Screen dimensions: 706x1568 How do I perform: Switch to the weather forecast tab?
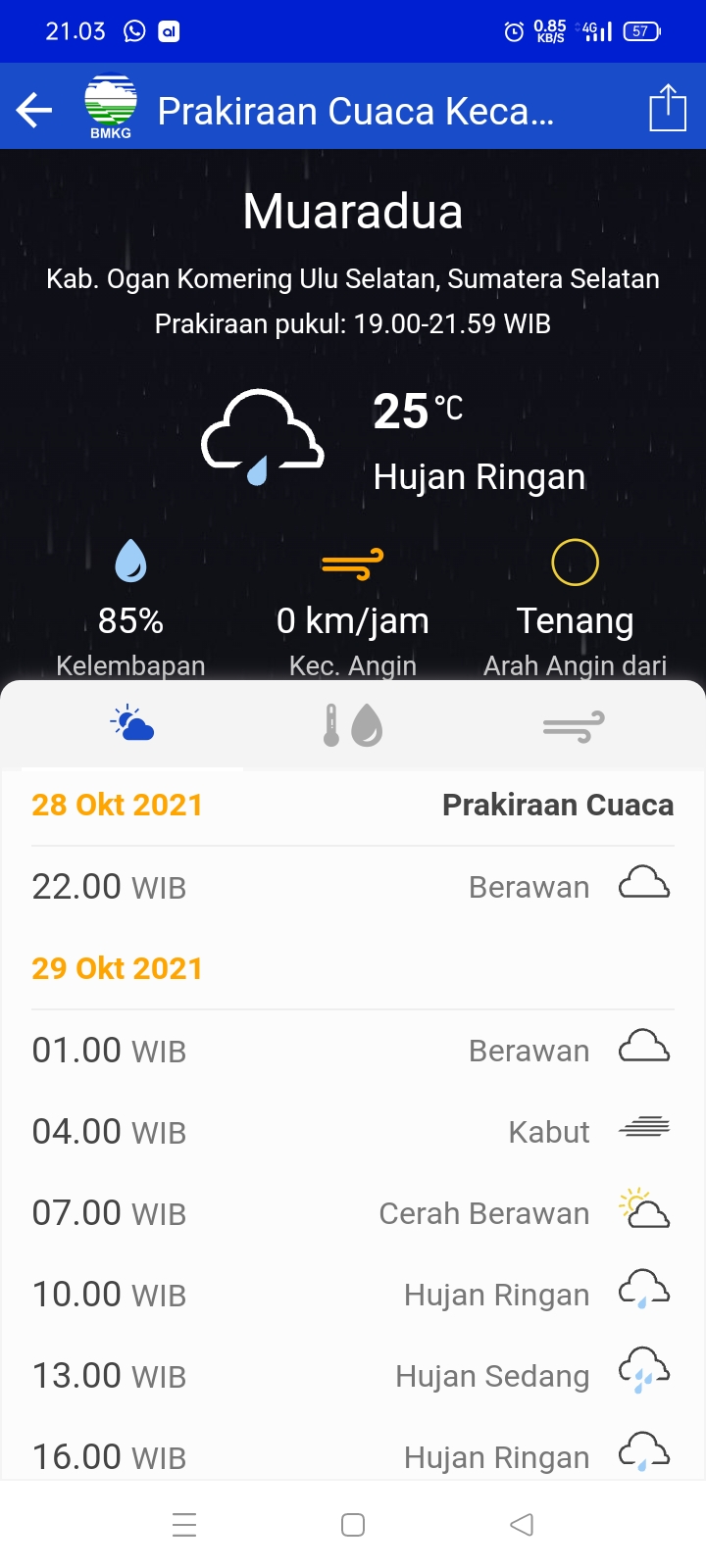pyautogui.click(x=132, y=726)
